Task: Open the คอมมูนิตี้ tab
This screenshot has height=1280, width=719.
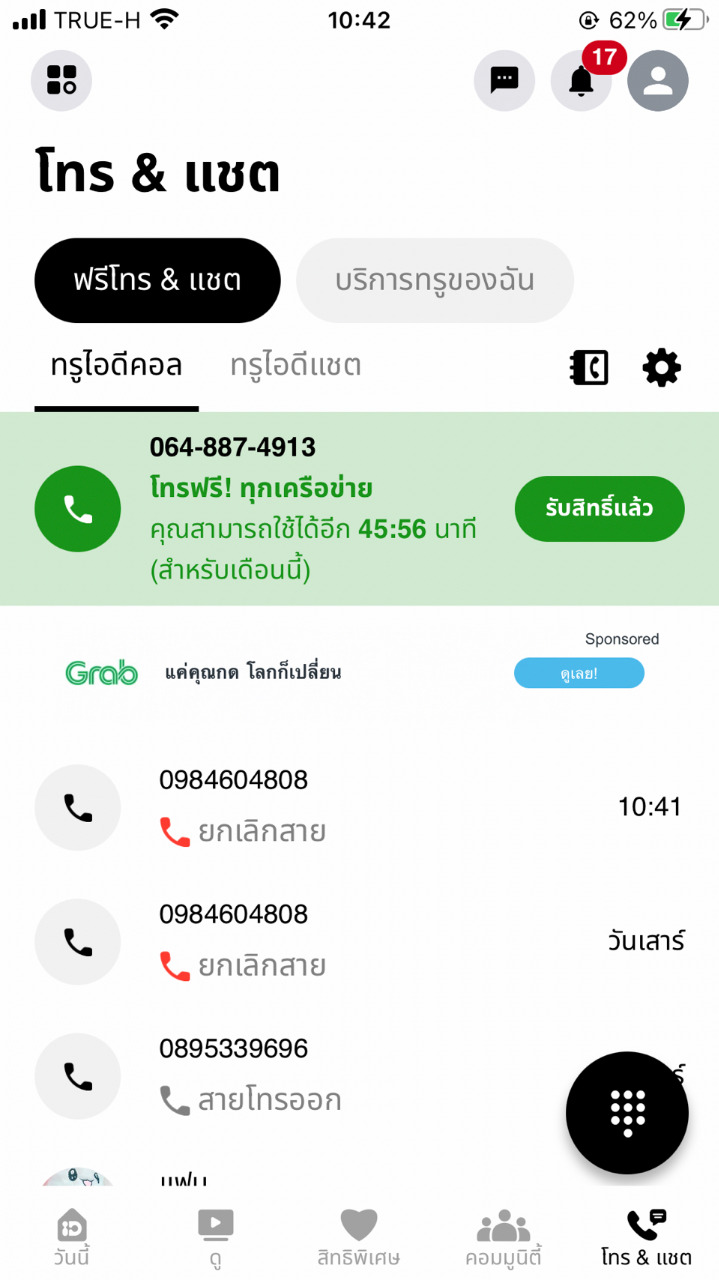Action: [x=503, y=1237]
